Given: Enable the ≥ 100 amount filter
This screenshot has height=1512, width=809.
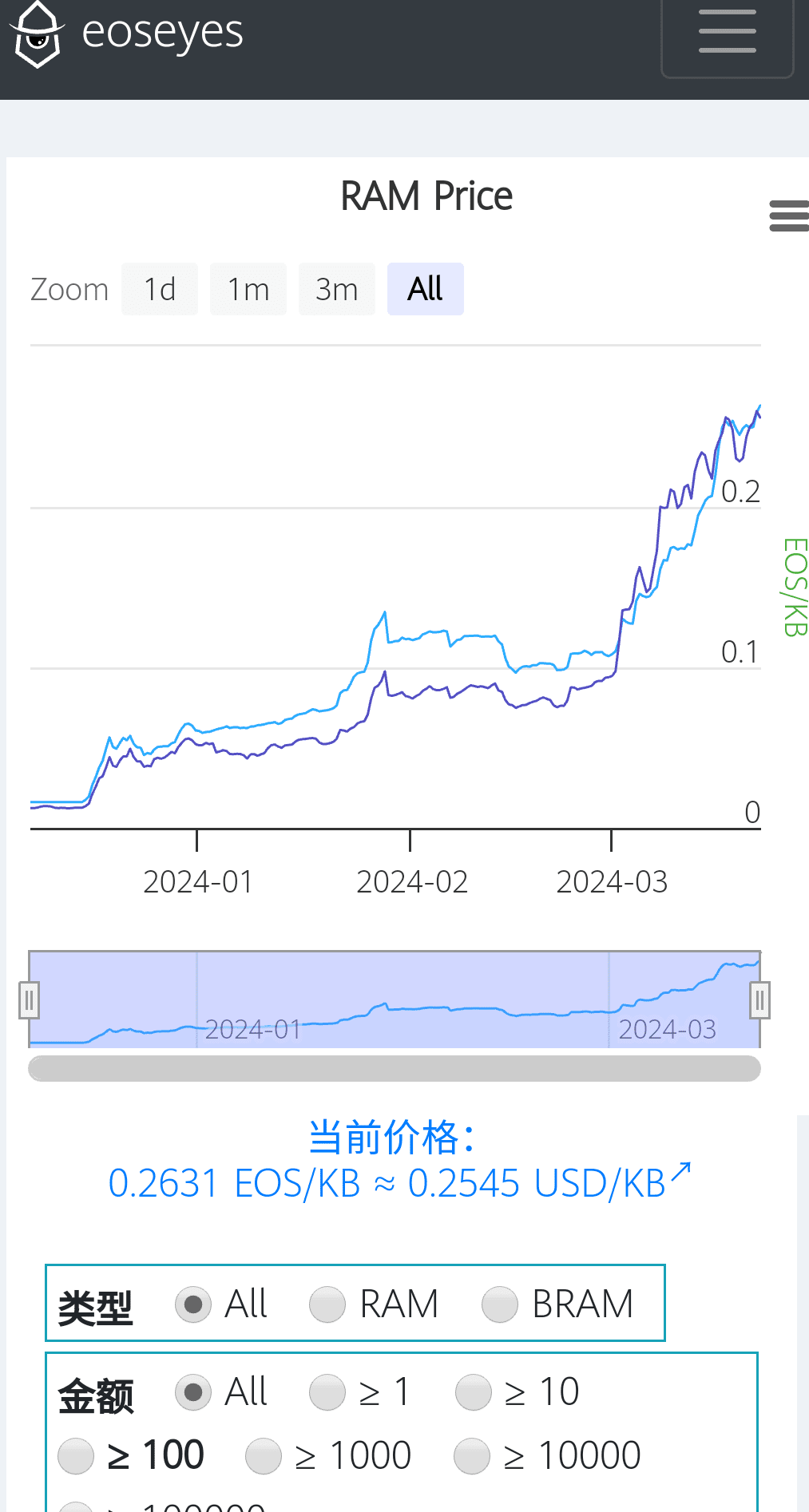Looking at the screenshot, I should (x=76, y=1455).
